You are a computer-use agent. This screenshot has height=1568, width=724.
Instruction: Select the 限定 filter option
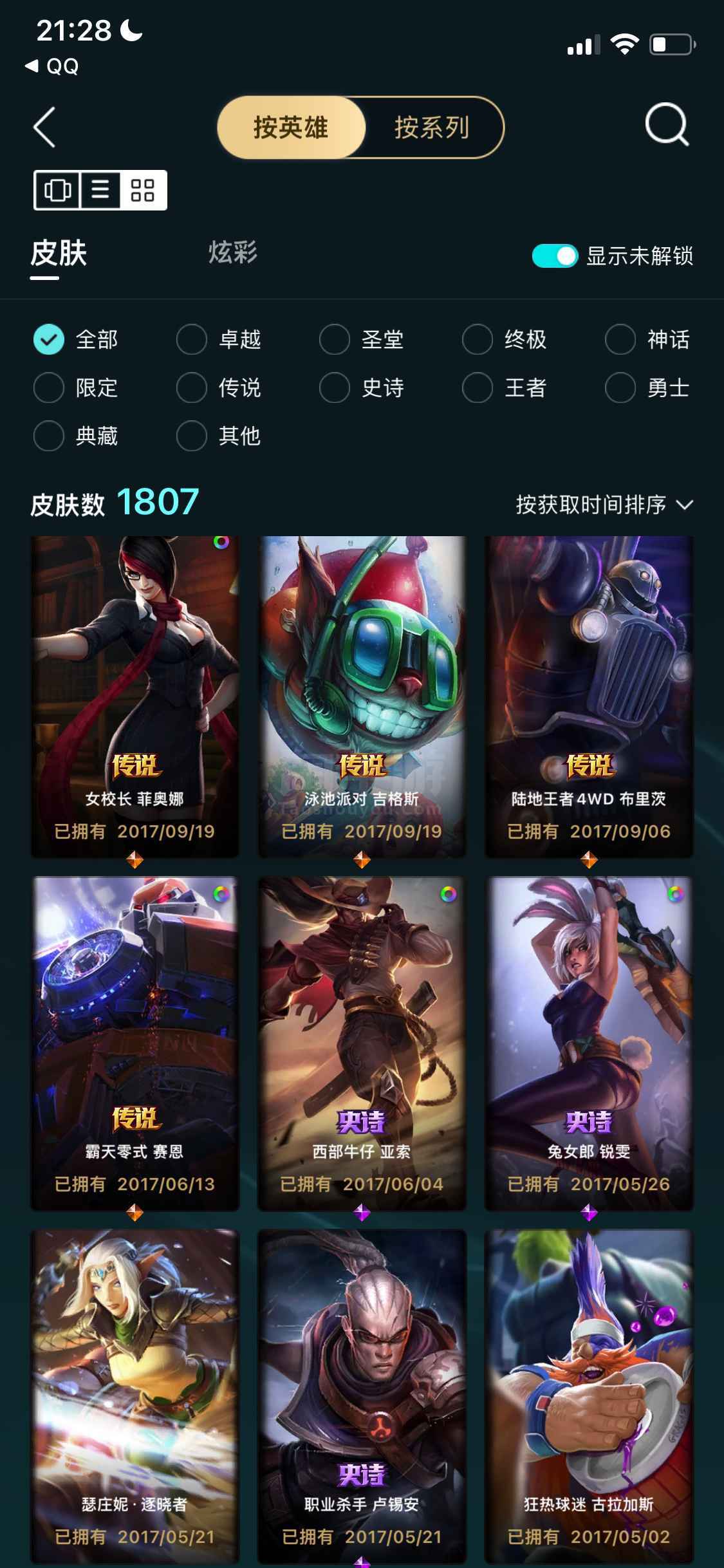[x=76, y=387]
